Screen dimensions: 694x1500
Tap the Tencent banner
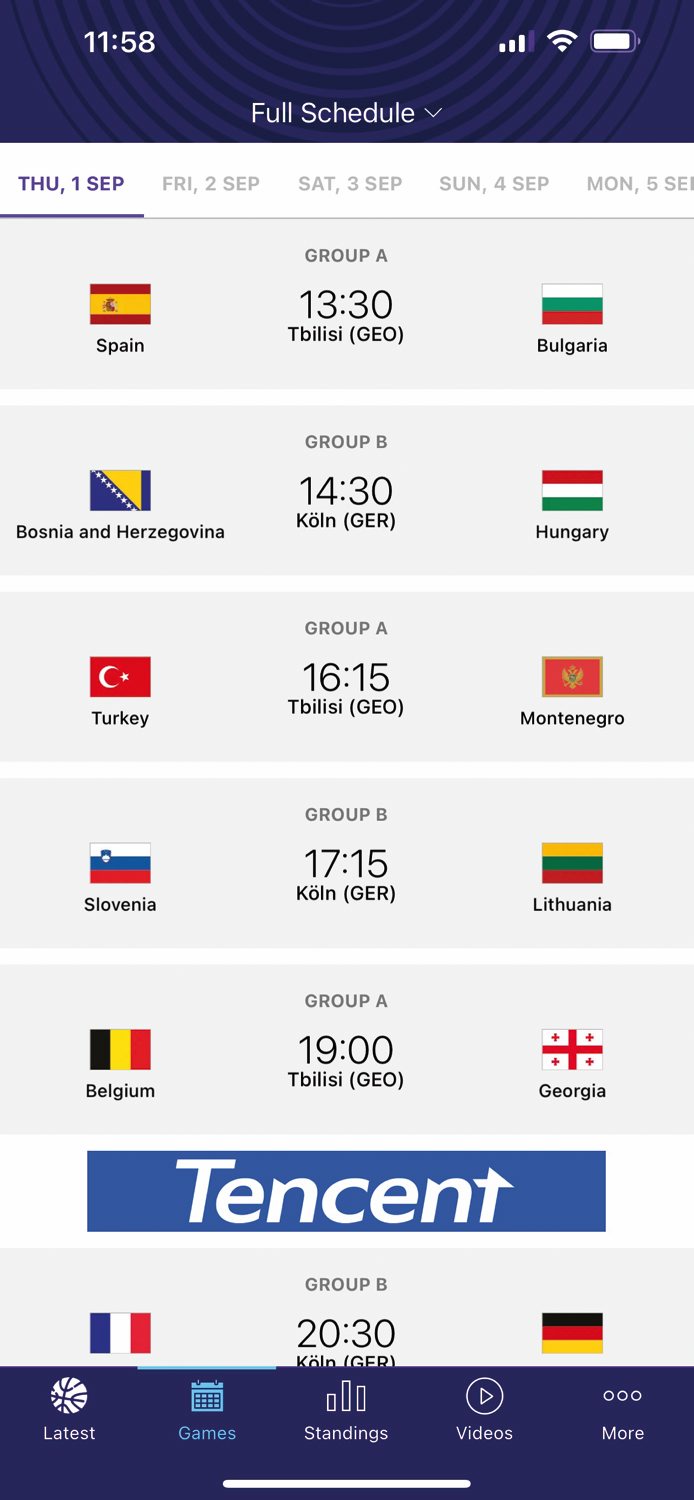coord(346,1191)
